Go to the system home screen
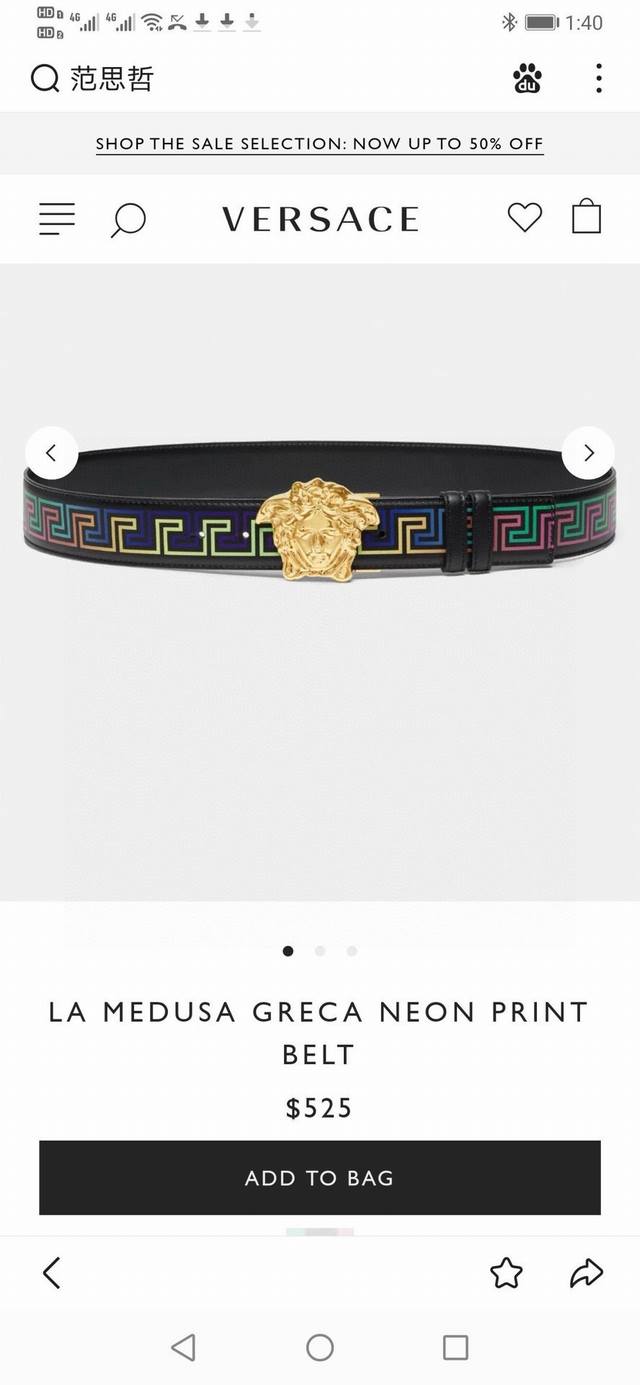The width and height of the screenshot is (640, 1385). point(320,1347)
